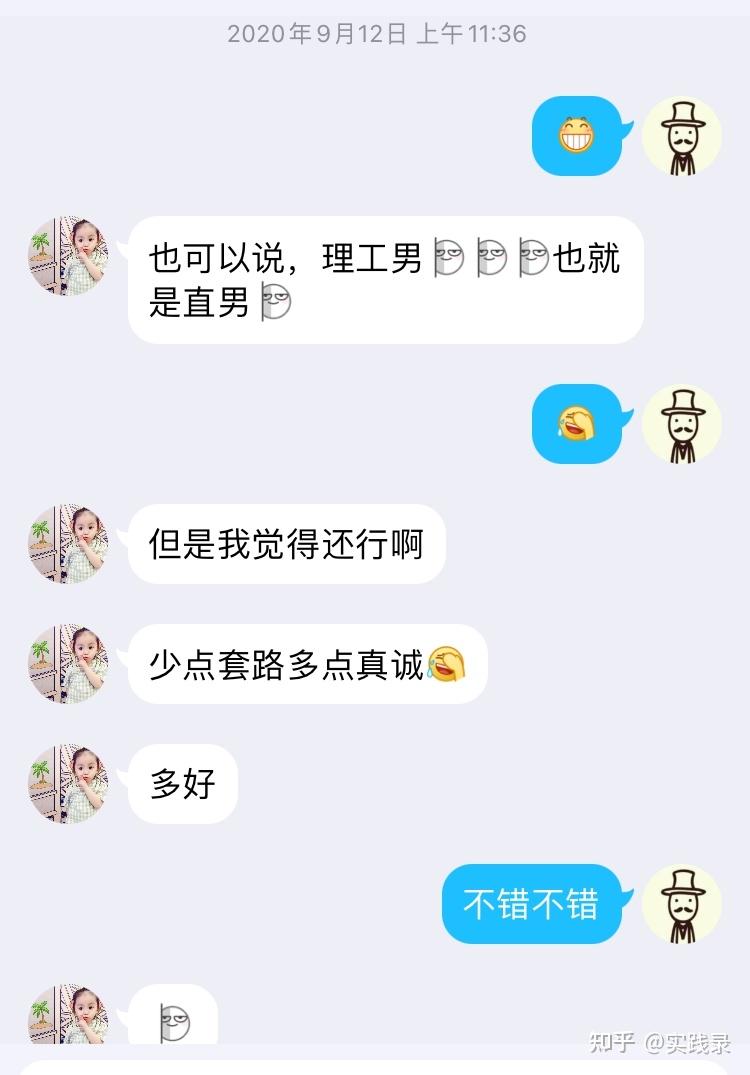Viewport: 750px width, 1075px height.
Task: View profile from avatar beside 但是我觉得还行啊
Action: (x=68, y=544)
